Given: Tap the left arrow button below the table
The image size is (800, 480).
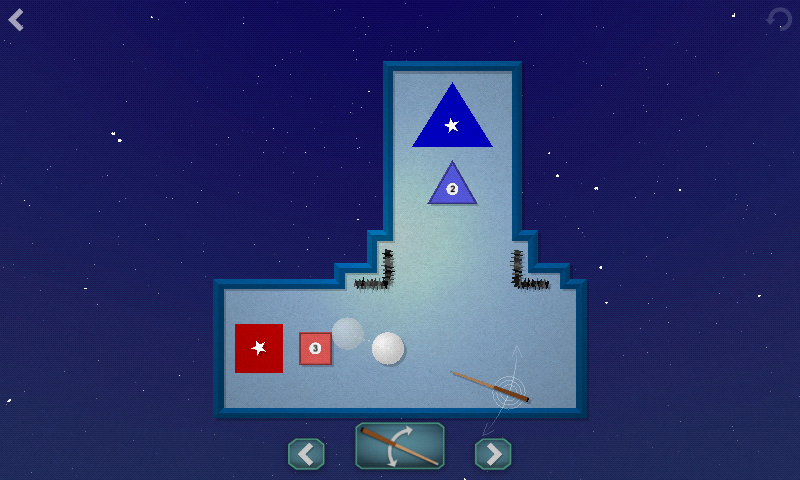Looking at the screenshot, I should (x=306, y=454).
